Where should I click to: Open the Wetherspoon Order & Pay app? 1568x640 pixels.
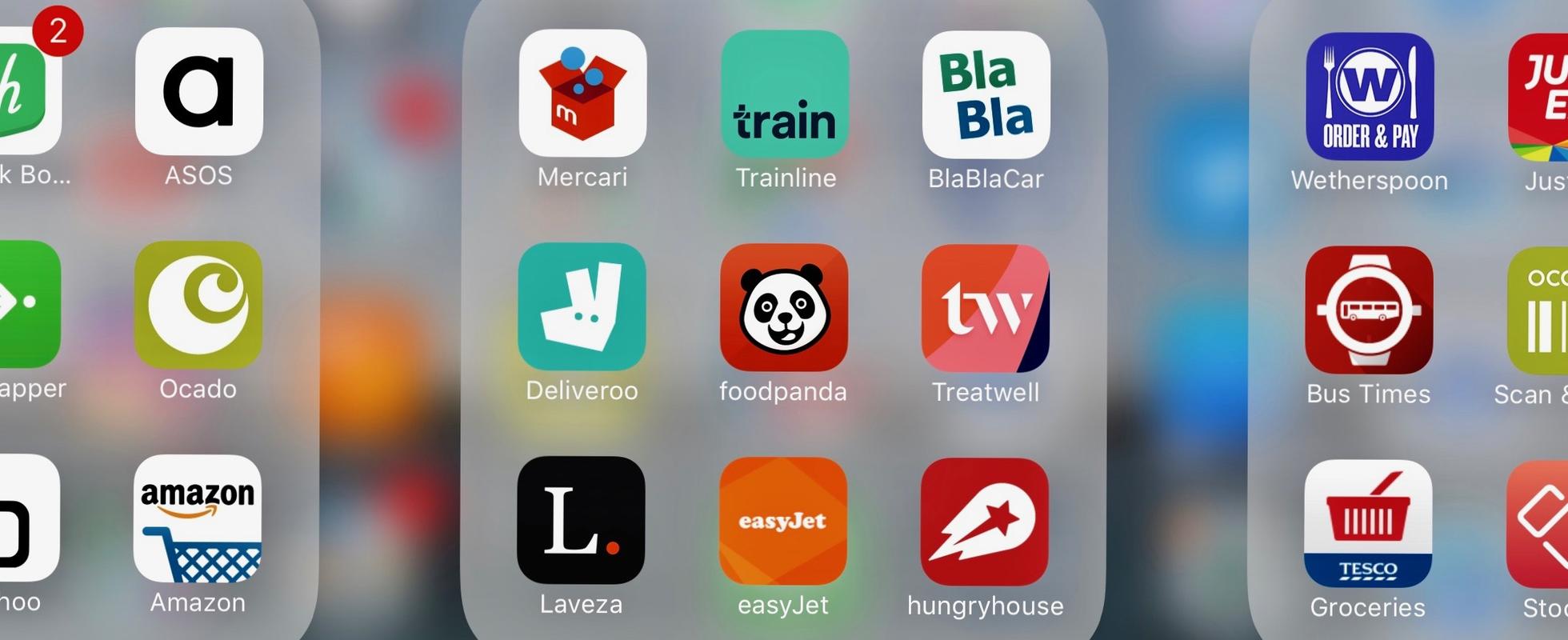(x=1370, y=97)
